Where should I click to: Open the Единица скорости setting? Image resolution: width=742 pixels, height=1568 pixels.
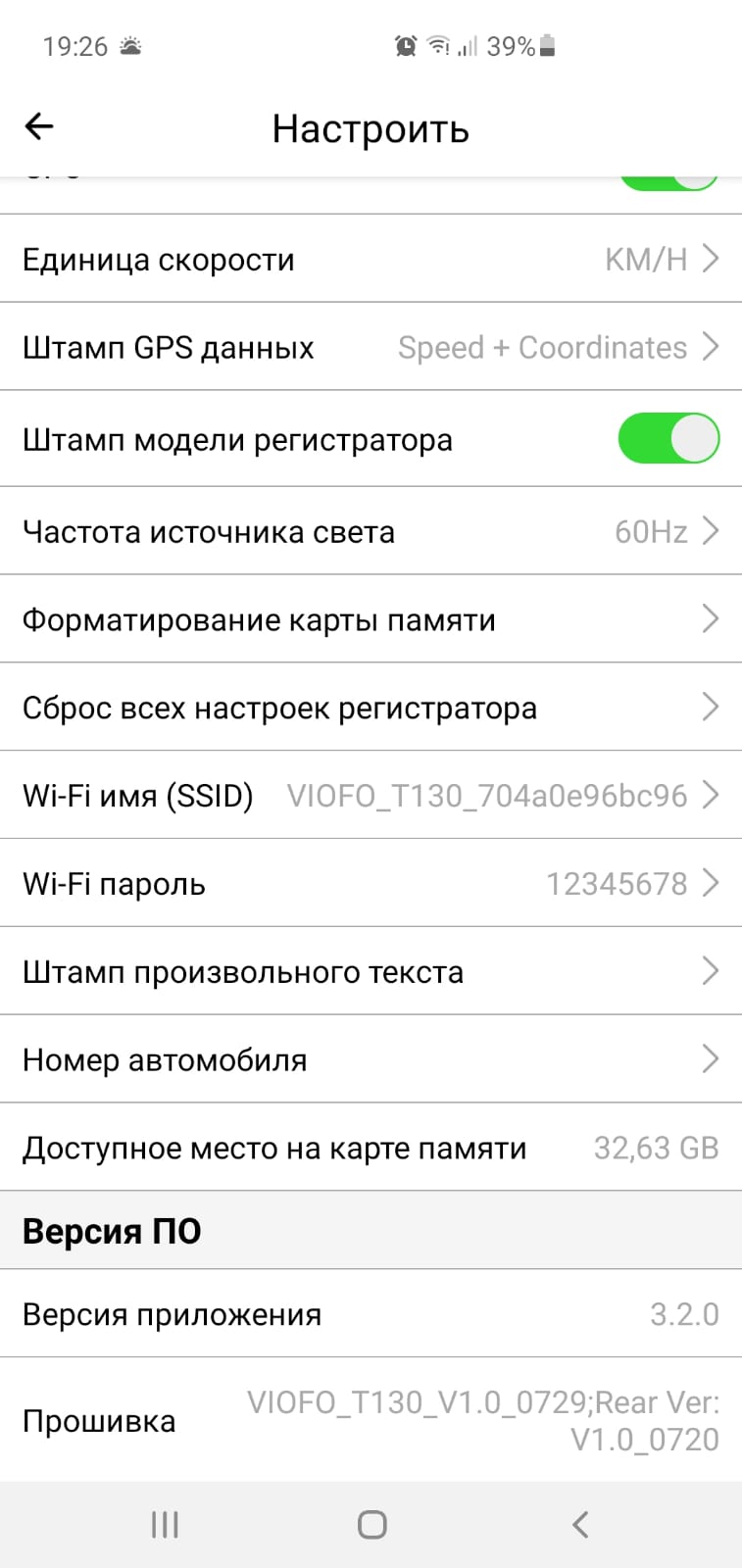(371, 259)
